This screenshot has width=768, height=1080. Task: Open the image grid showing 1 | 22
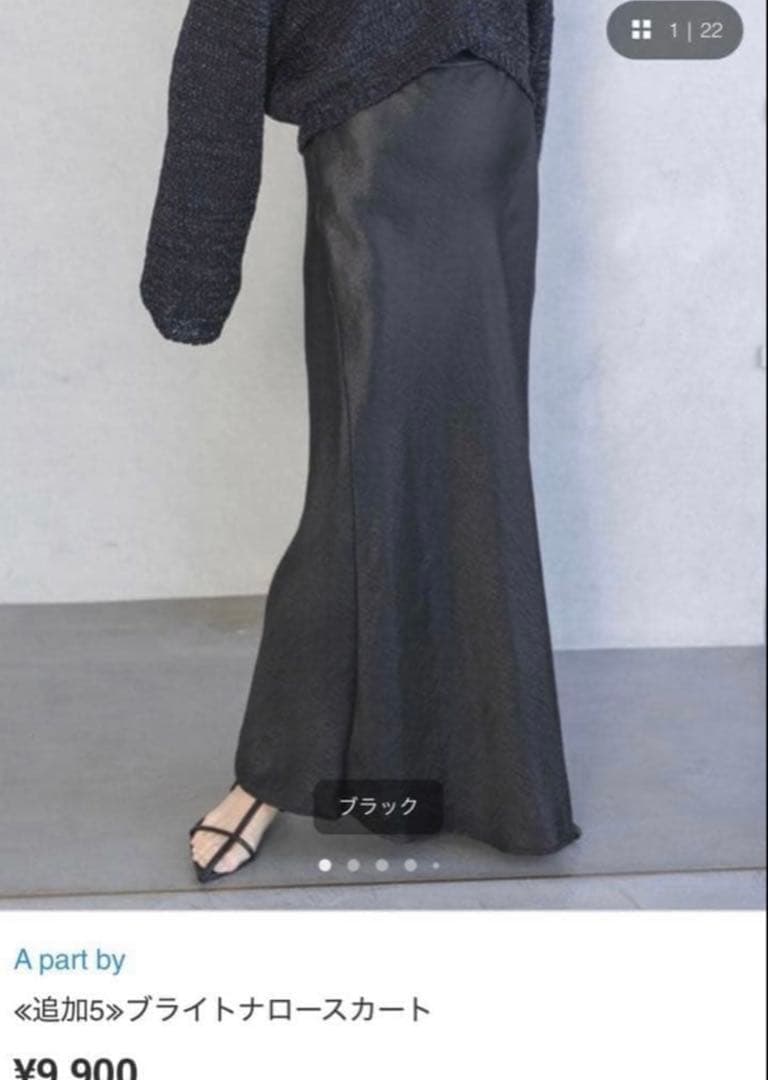pos(674,30)
